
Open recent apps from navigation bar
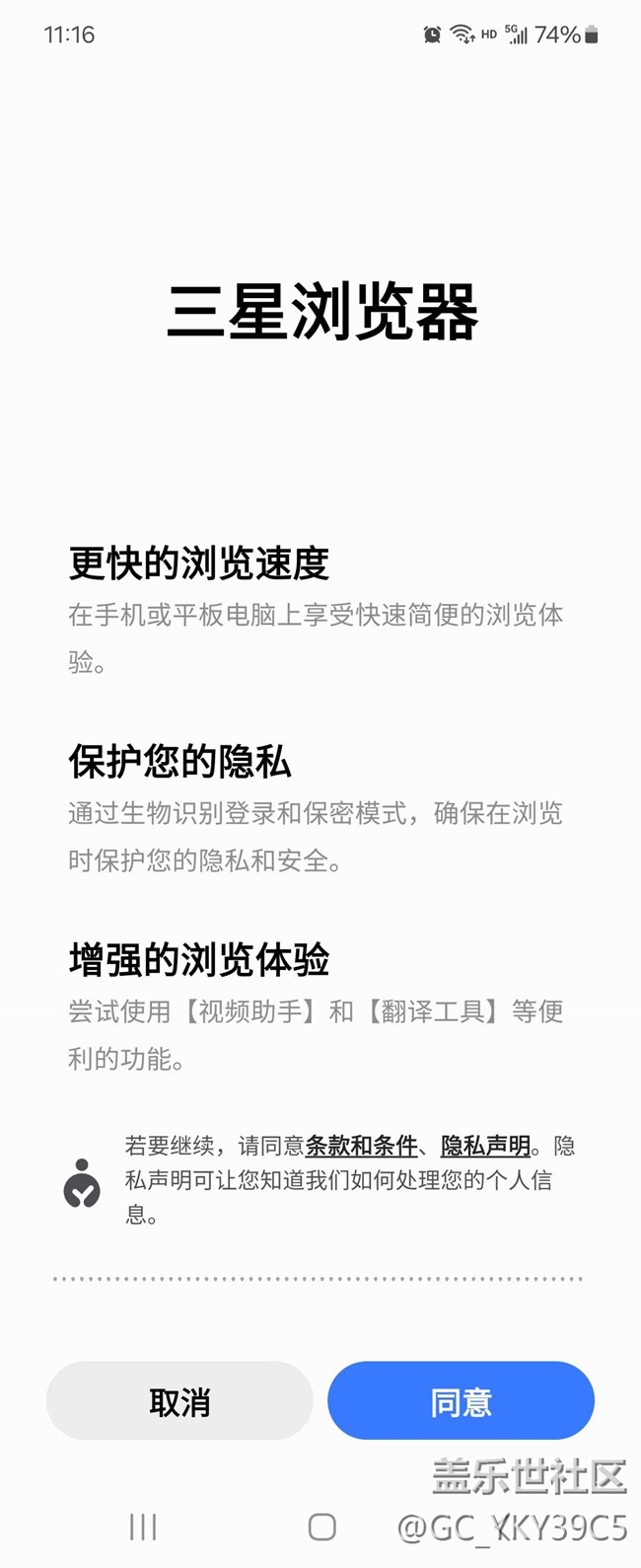pos(143,1527)
